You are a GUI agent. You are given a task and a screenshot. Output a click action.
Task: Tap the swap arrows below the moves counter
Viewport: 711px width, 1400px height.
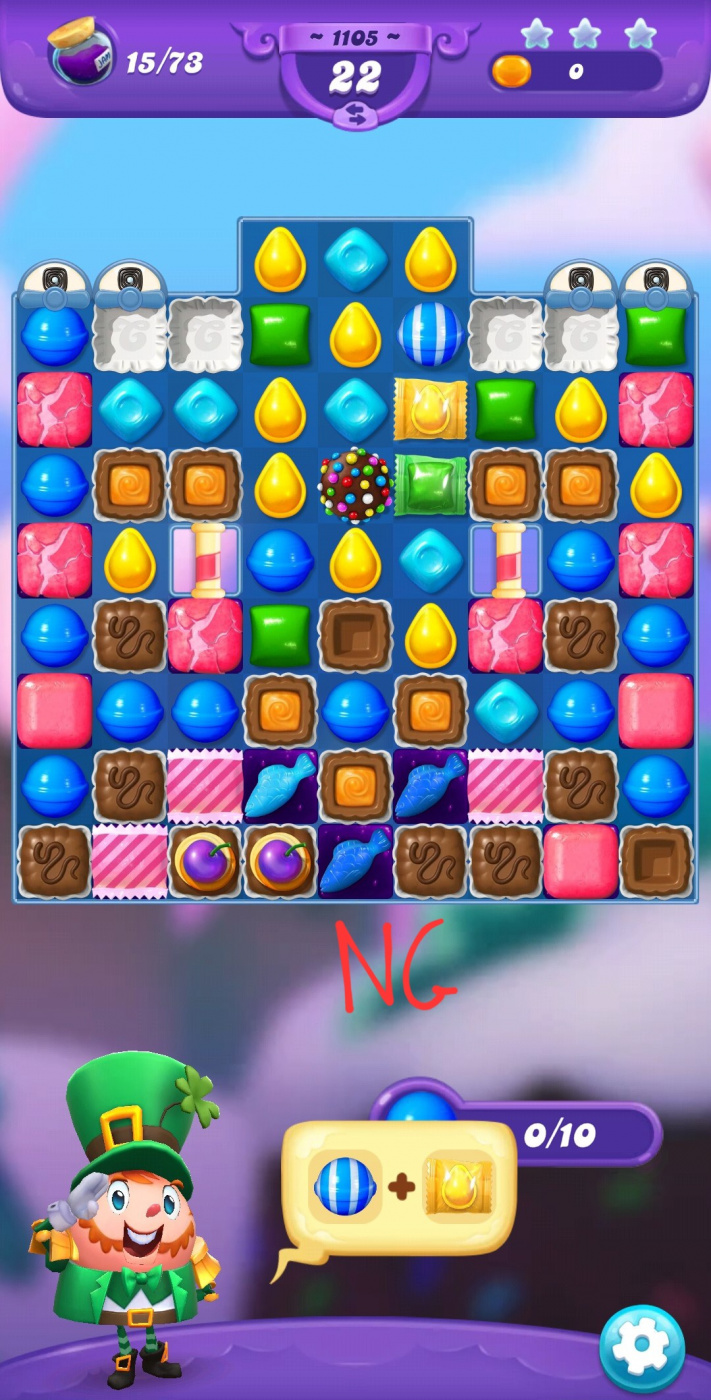click(x=354, y=117)
